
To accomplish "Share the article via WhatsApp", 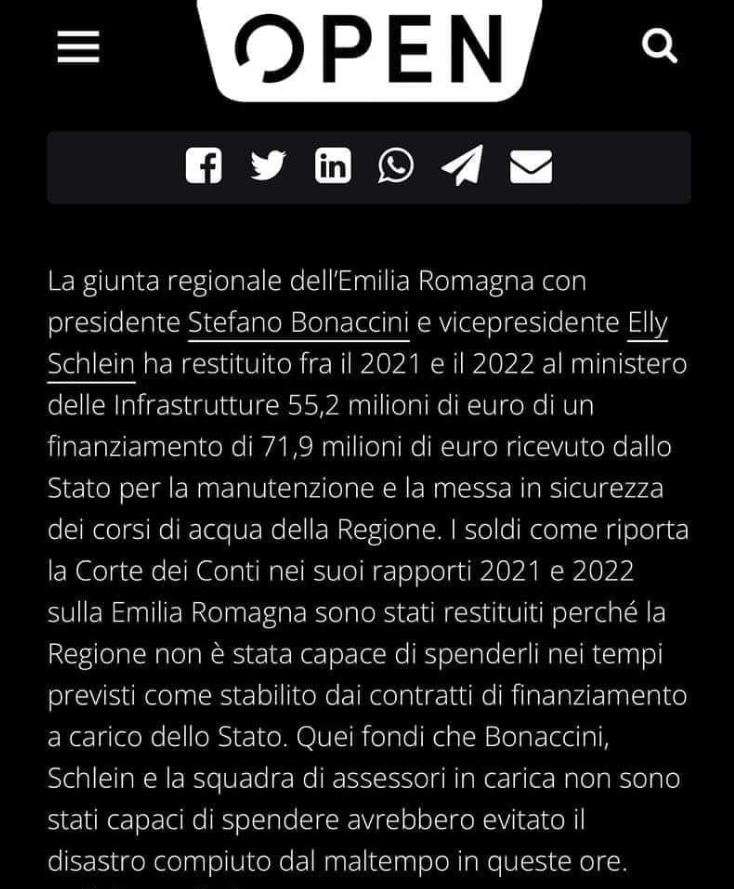I will click(x=396, y=165).
